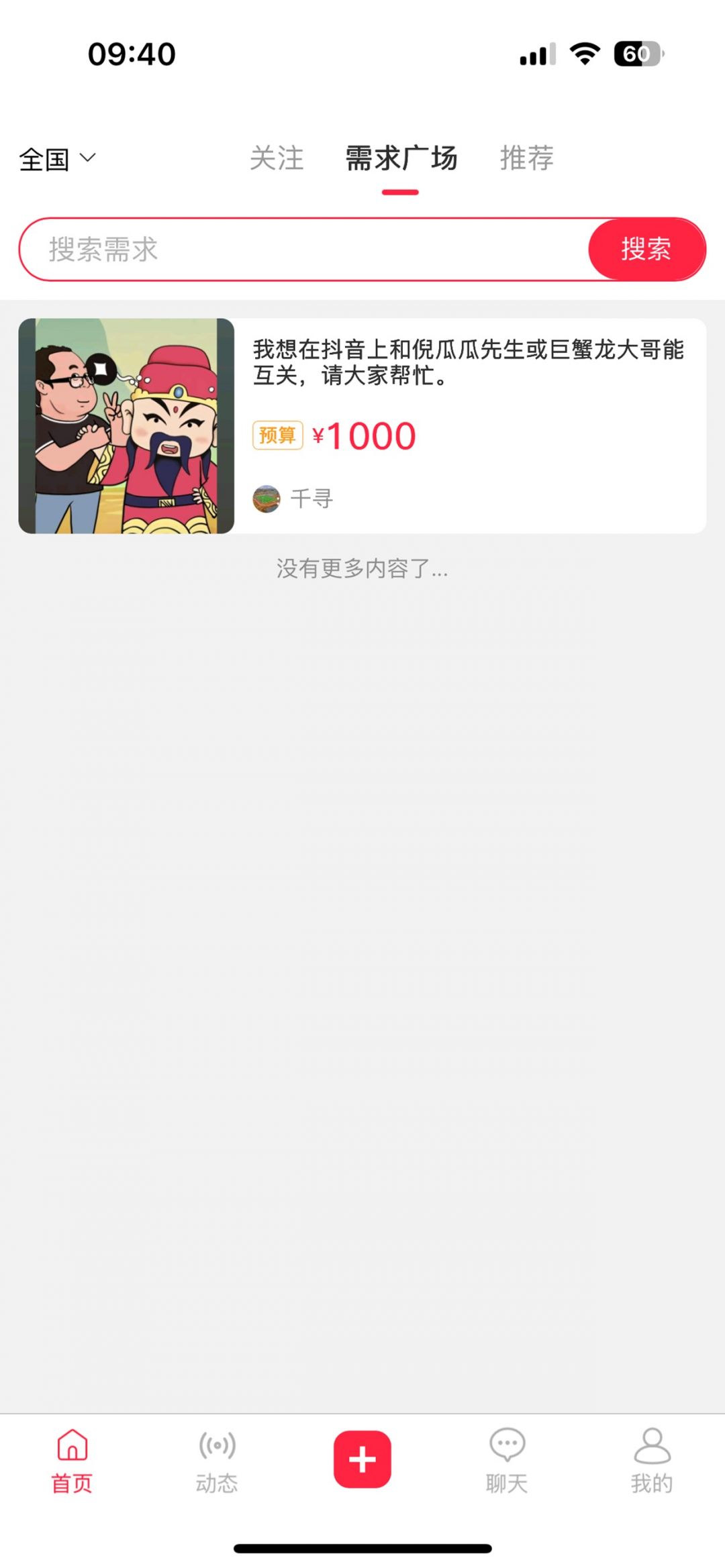The width and height of the screenshot is (725, 1568).
Task: Open the 全国 region dropdown
Action: pos(58,159)
